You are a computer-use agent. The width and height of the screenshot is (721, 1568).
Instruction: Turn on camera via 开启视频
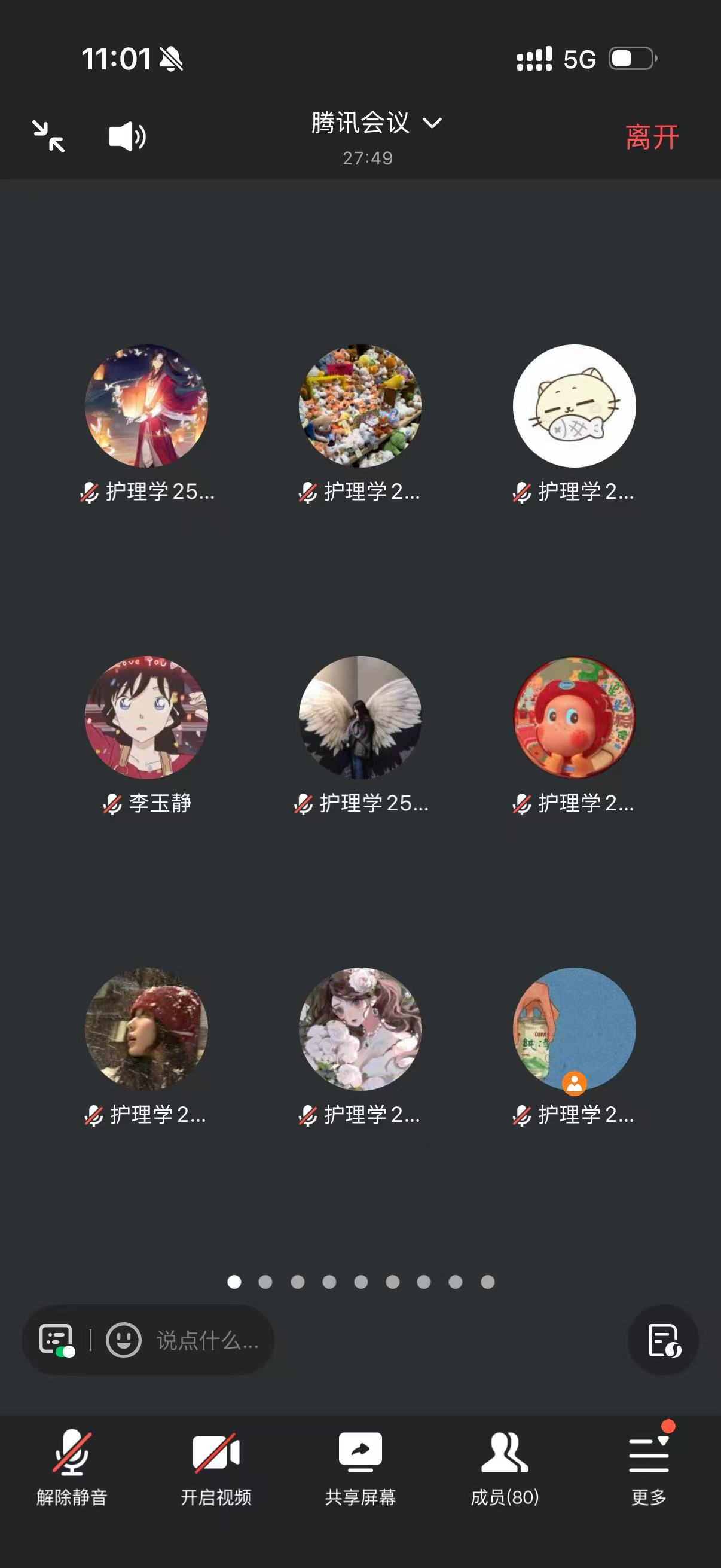[x=216, y=1467]
